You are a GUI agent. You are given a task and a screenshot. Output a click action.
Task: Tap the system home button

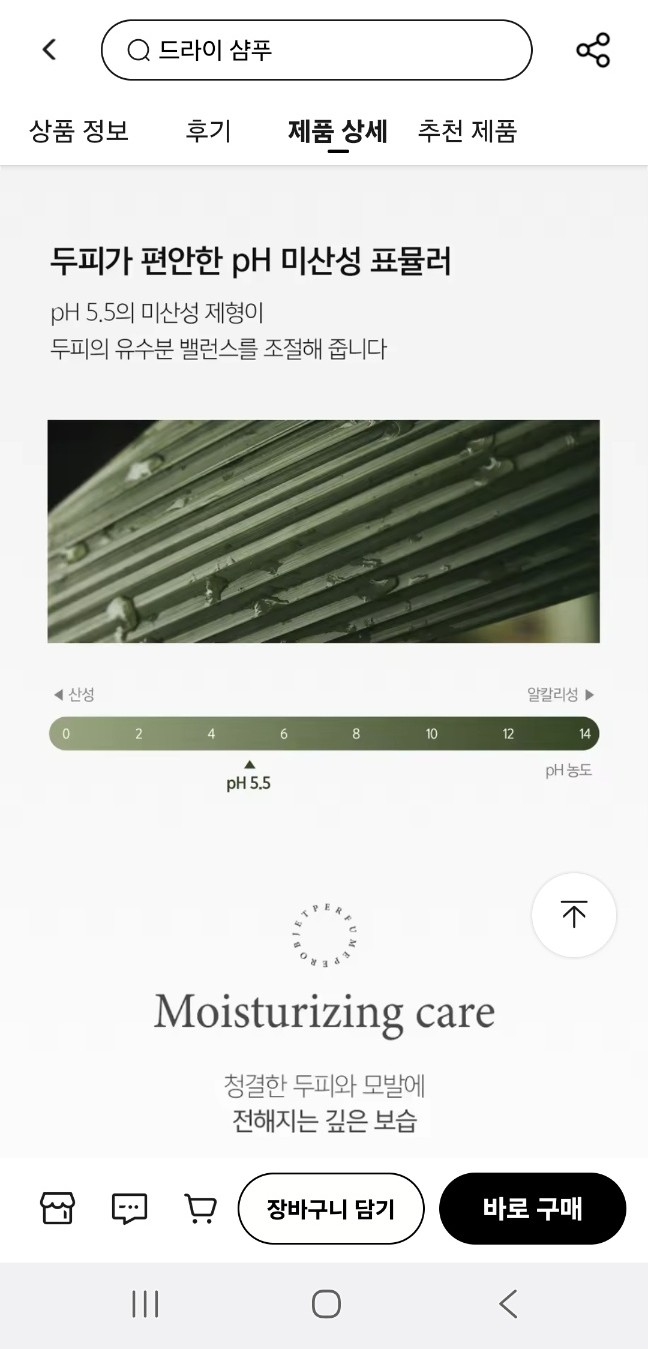click(326, 1304)
